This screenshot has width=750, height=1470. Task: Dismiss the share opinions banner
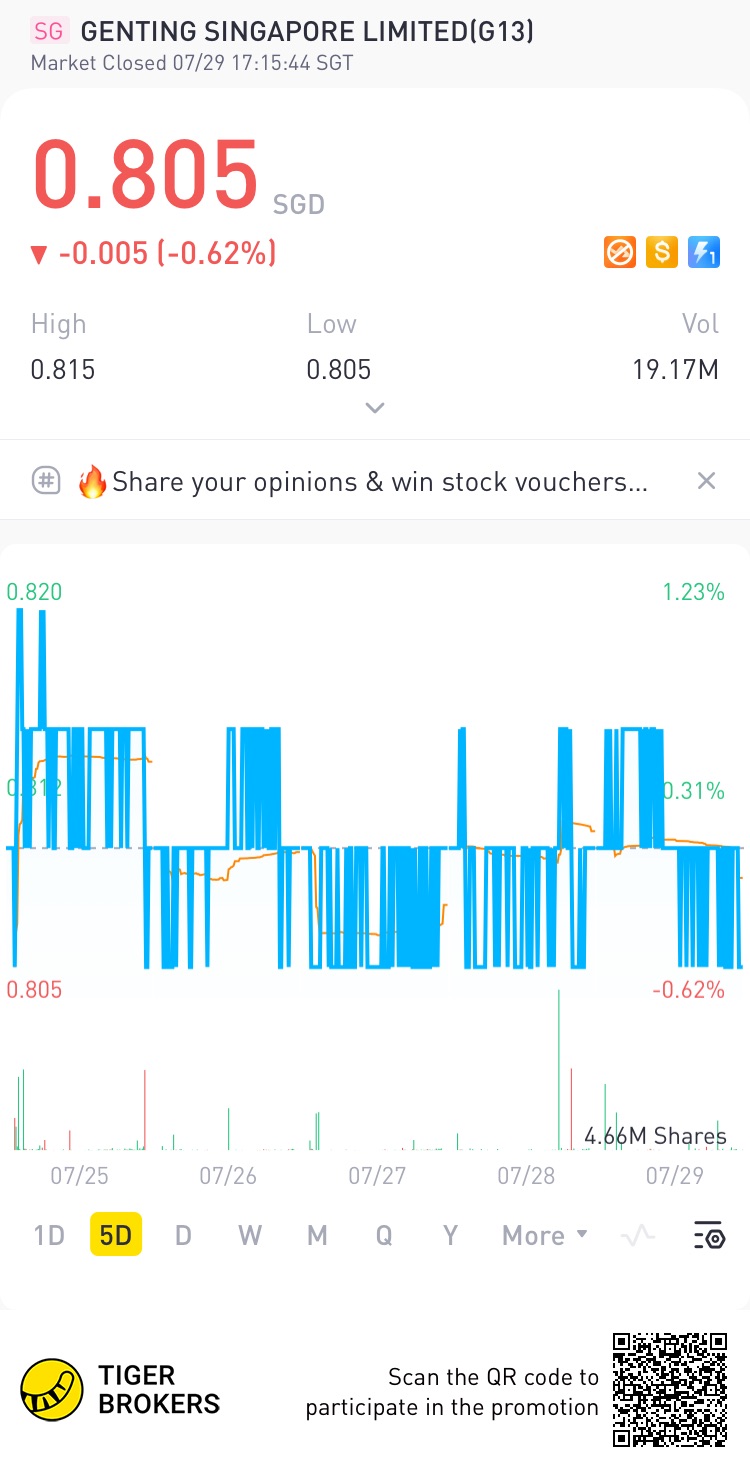706,481
